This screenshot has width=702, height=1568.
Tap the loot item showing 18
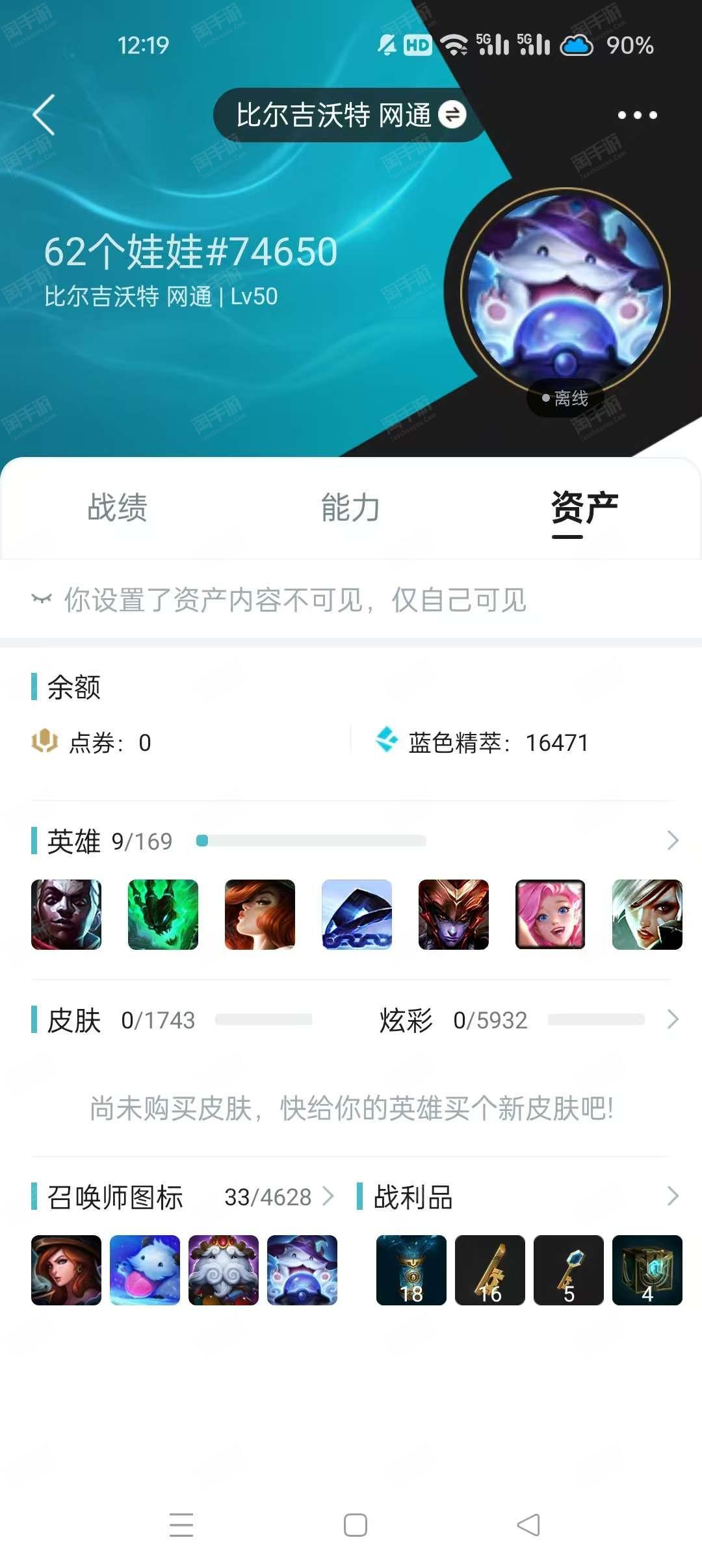click(x=411, y=1270)
